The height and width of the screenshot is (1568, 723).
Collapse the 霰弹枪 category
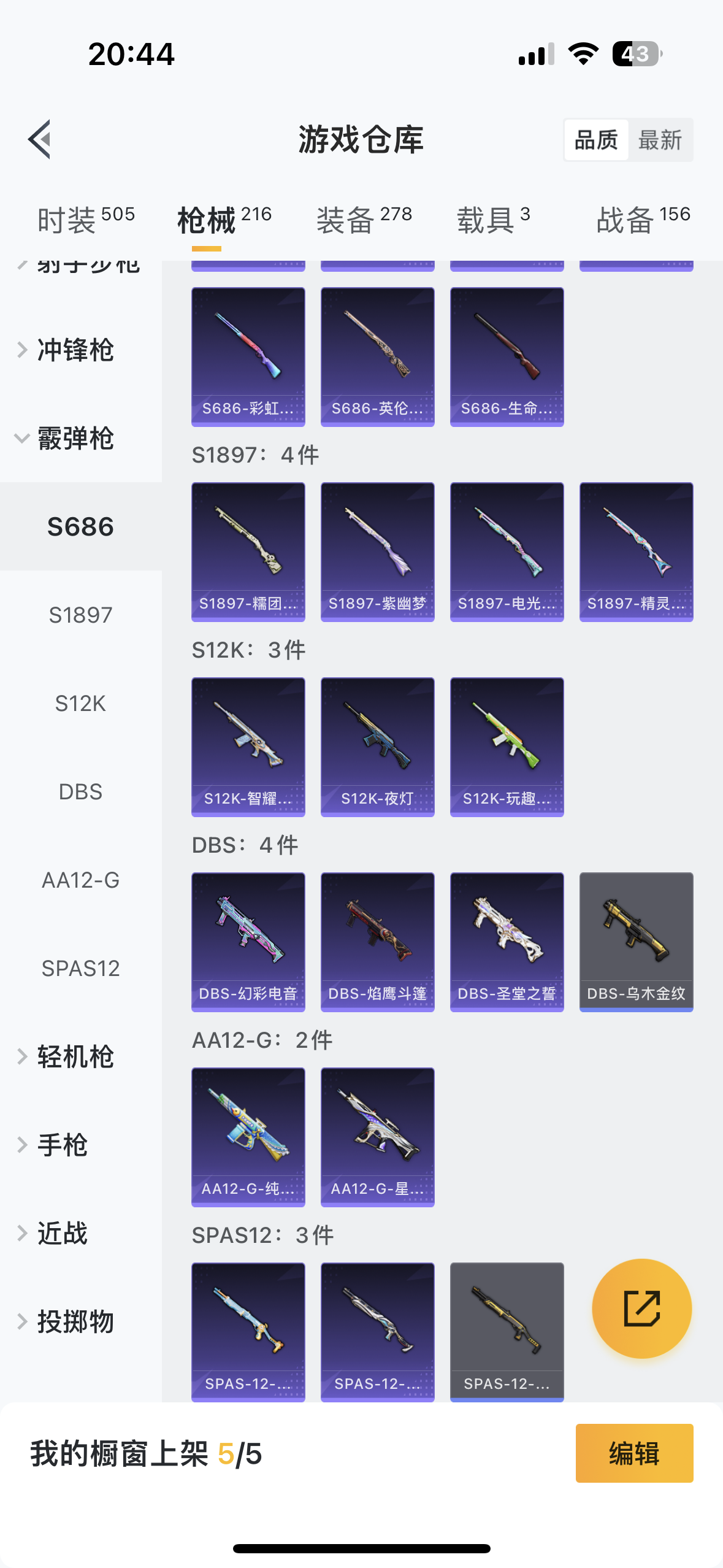click(x=75, y=439)
